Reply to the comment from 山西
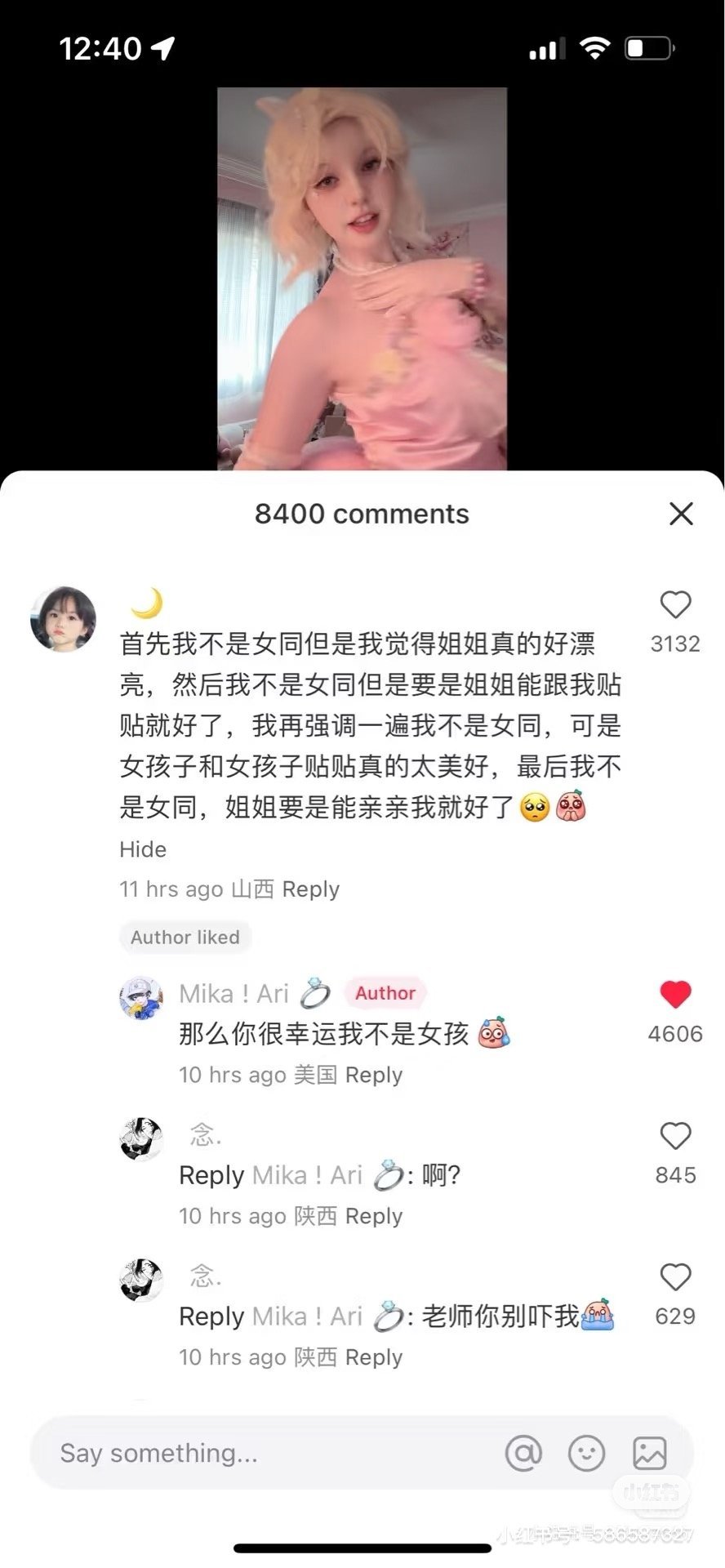This screenshot has width=725, height=1568. click(310, 889)
